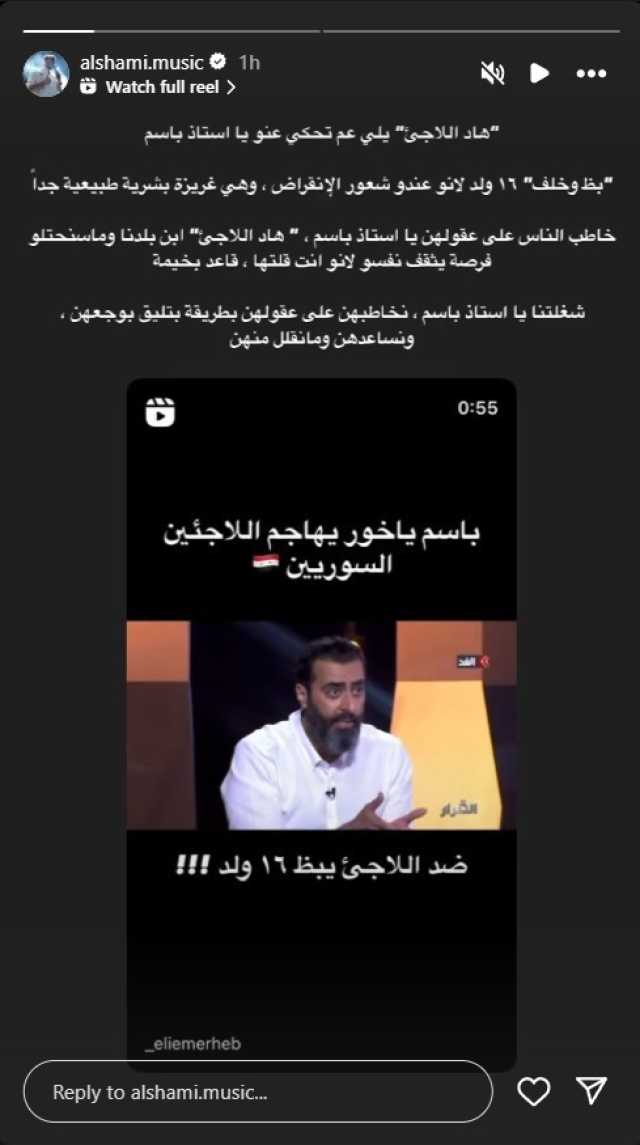
Task: Open the three-dot more options menu
Action: pyautogui.click(x=591, y=73)
